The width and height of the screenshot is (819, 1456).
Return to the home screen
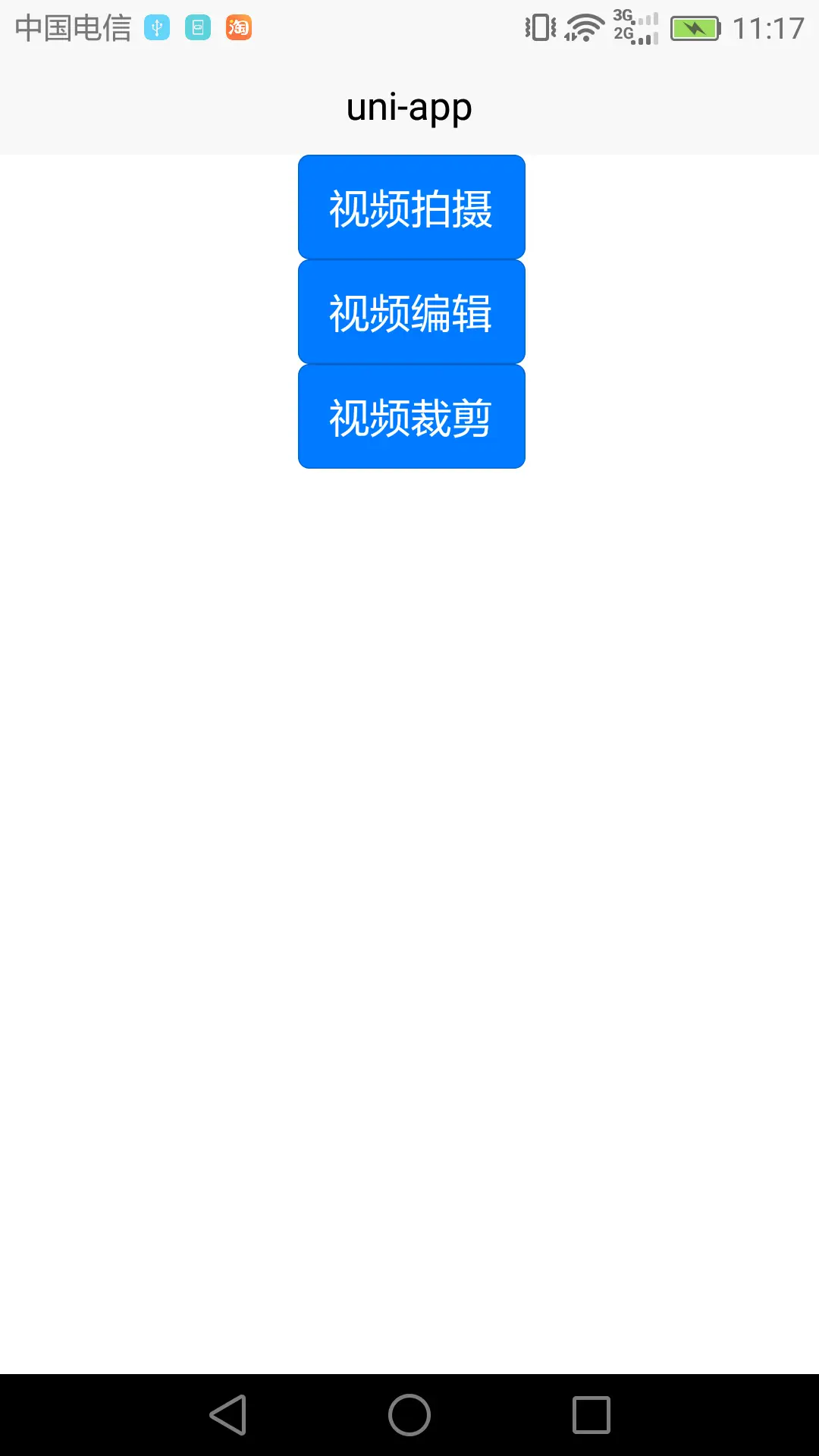(409, 1415)
